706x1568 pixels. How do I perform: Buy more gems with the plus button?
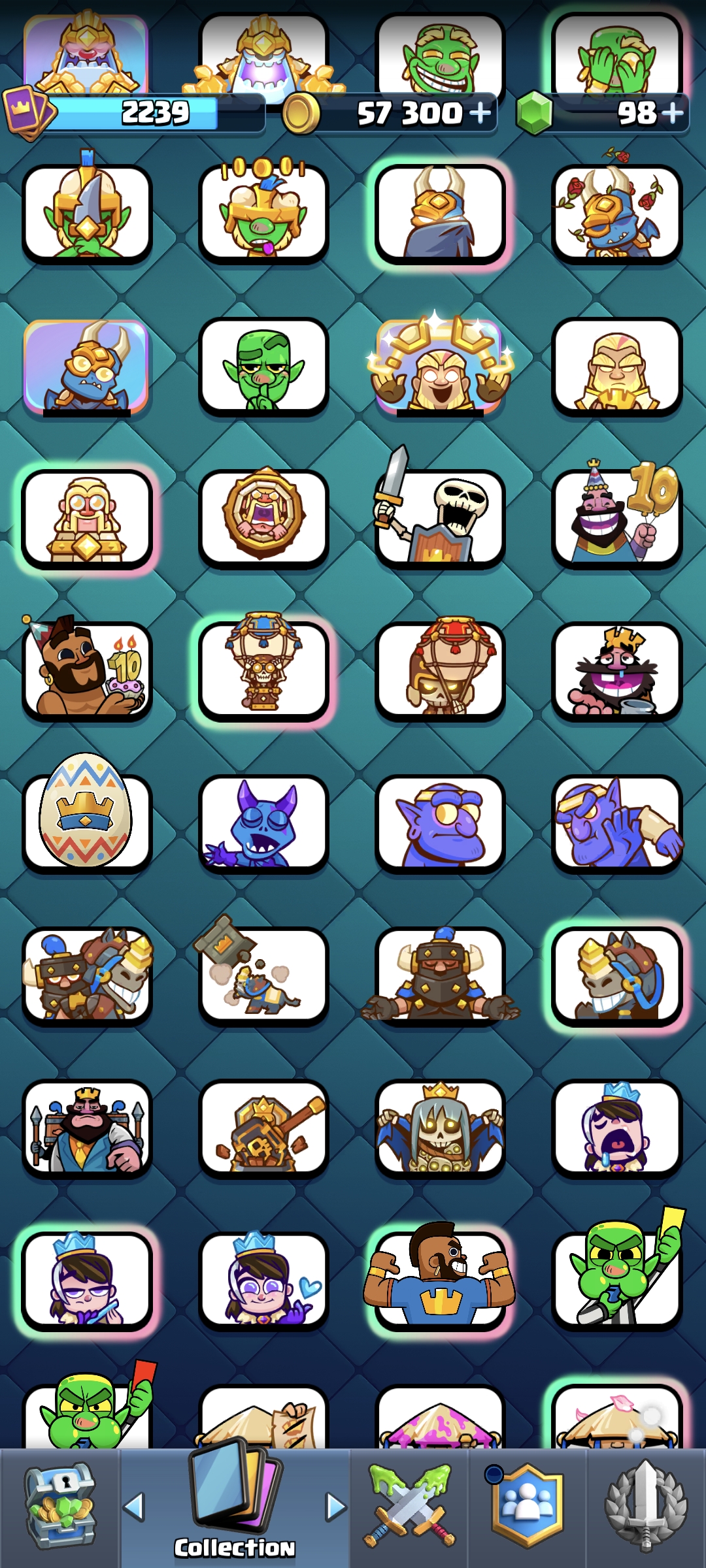pyautogui.click(x=673, y=114)
